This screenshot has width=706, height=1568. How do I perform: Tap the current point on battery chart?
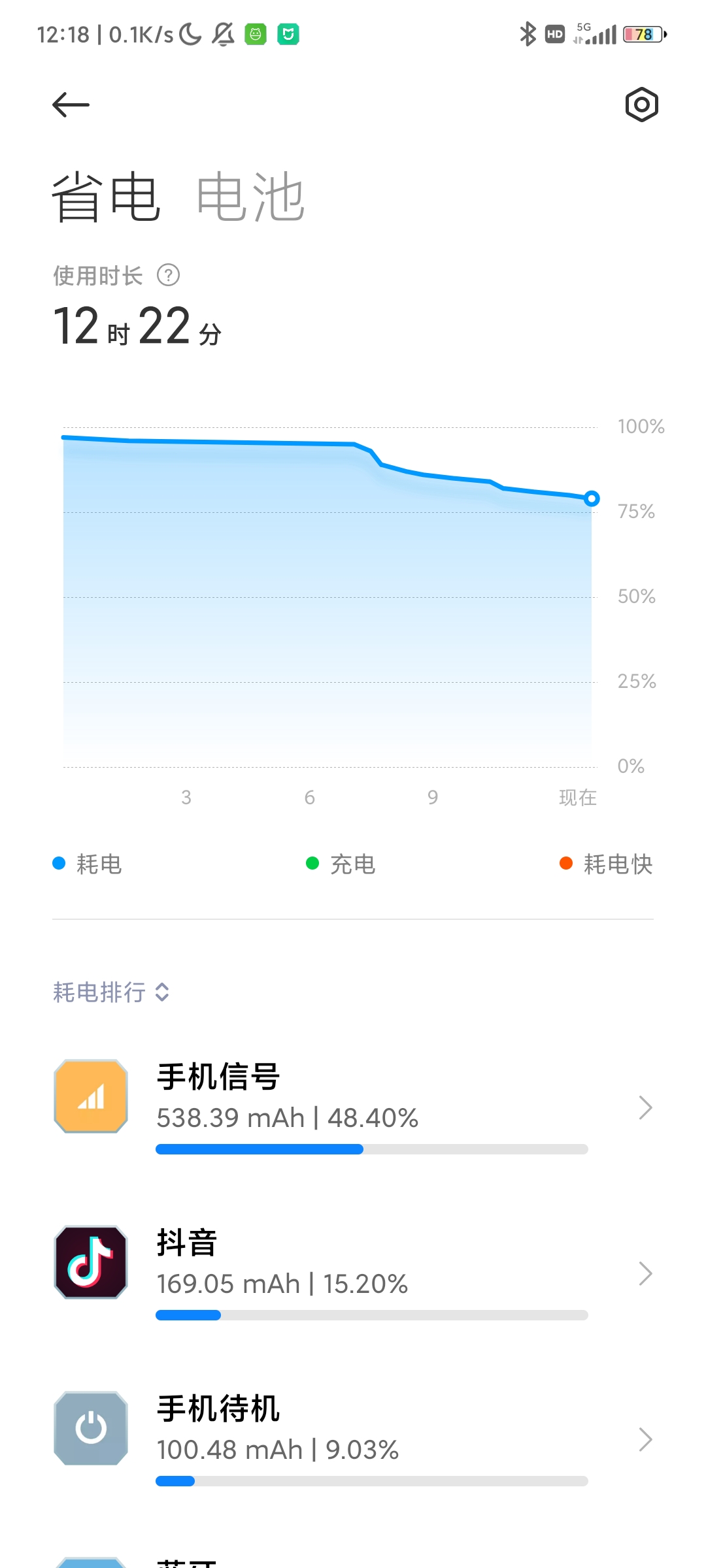click(x=592, y=498)
